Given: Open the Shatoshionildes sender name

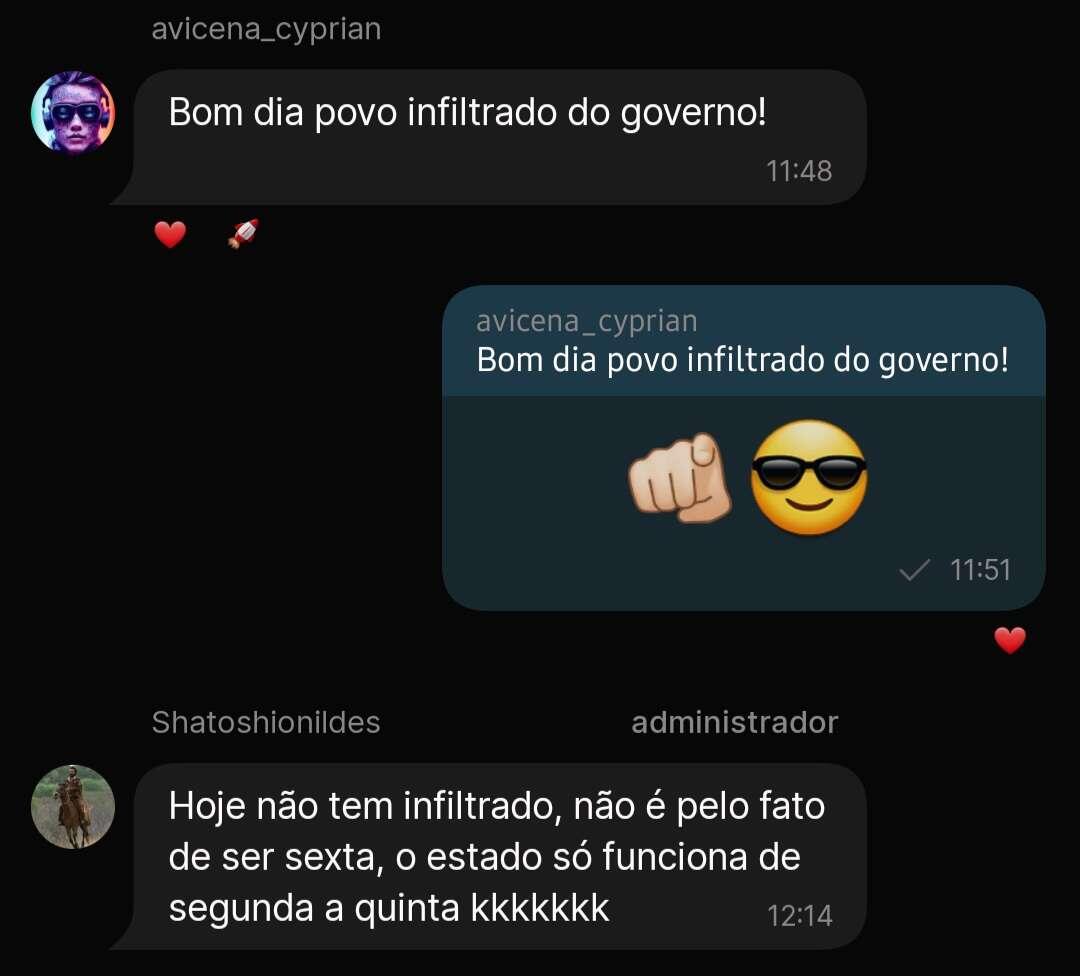Looking at the screenshot, I should [266, 722].
